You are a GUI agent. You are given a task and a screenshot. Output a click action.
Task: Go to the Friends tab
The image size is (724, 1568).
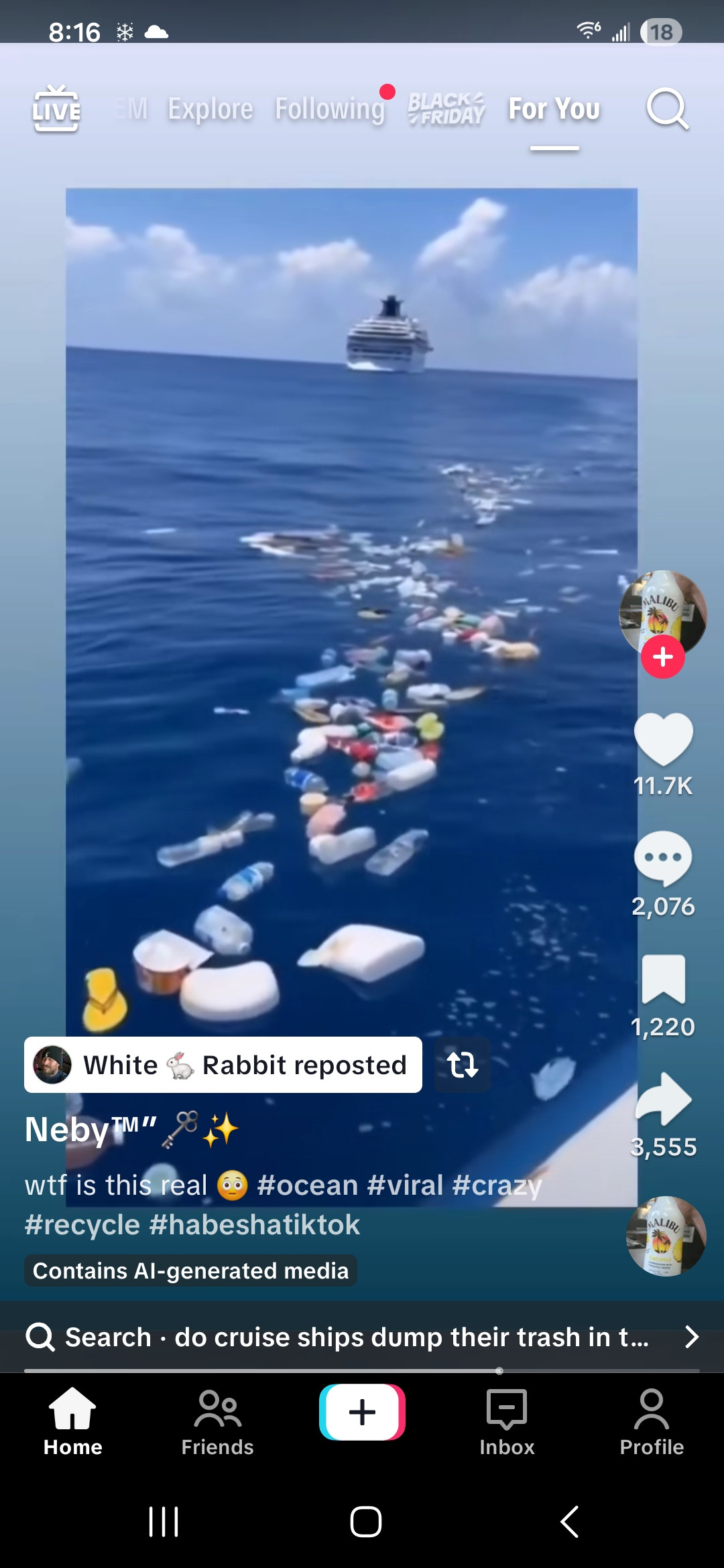(x=217, y=1422)
